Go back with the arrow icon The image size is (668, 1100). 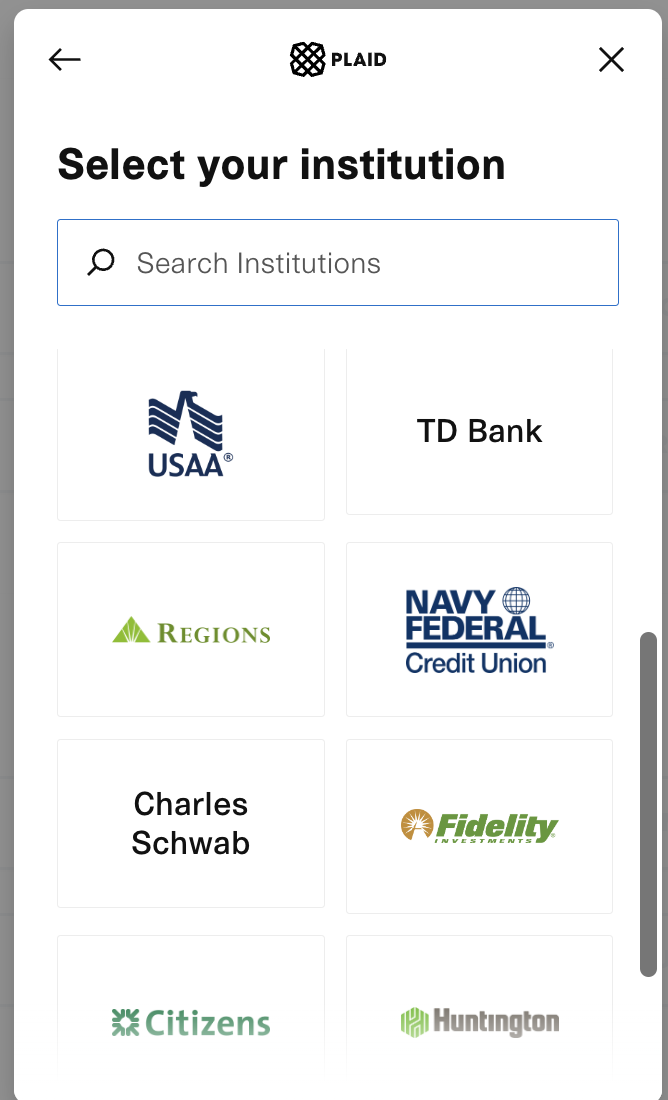click(65, 60)
